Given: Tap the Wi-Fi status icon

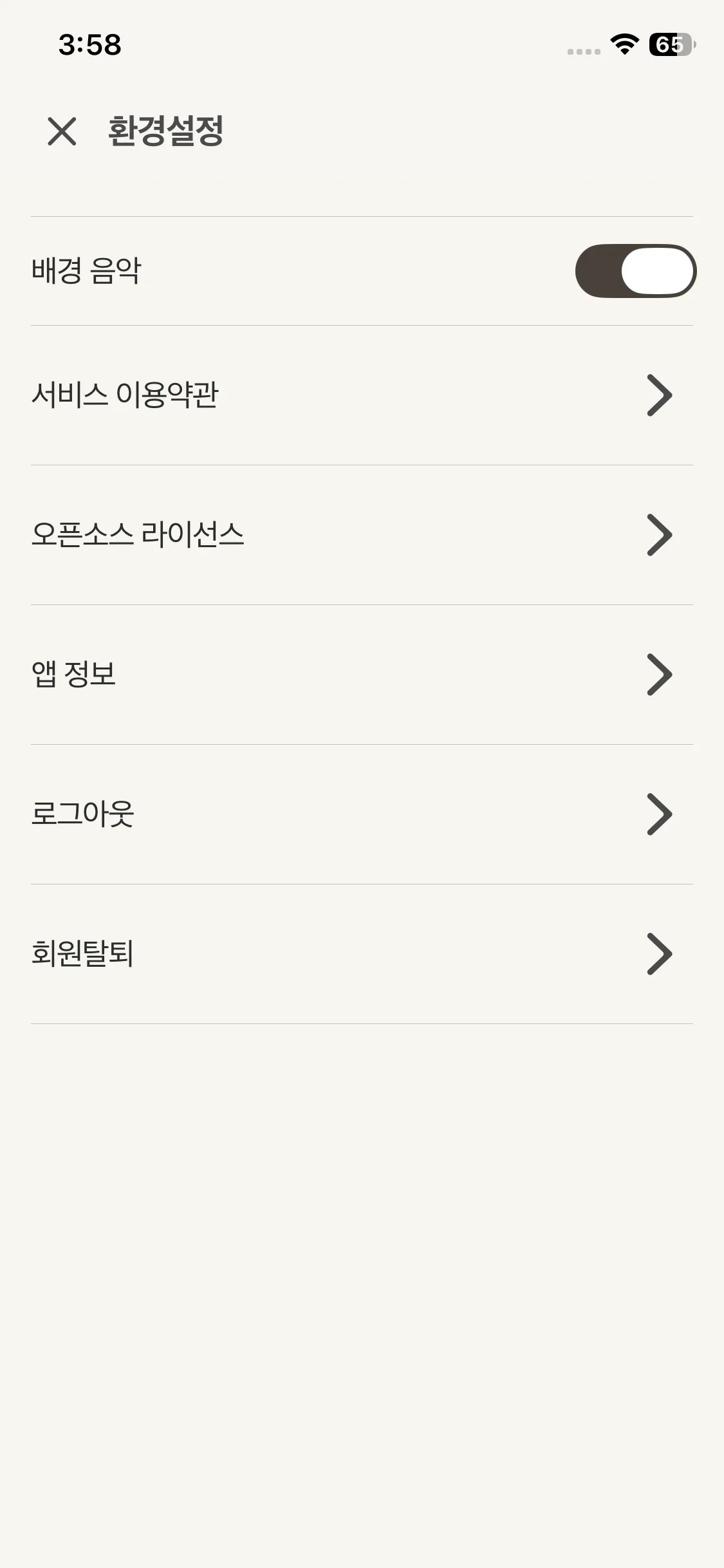Looking at the screenshot, I should click(622, 45).
